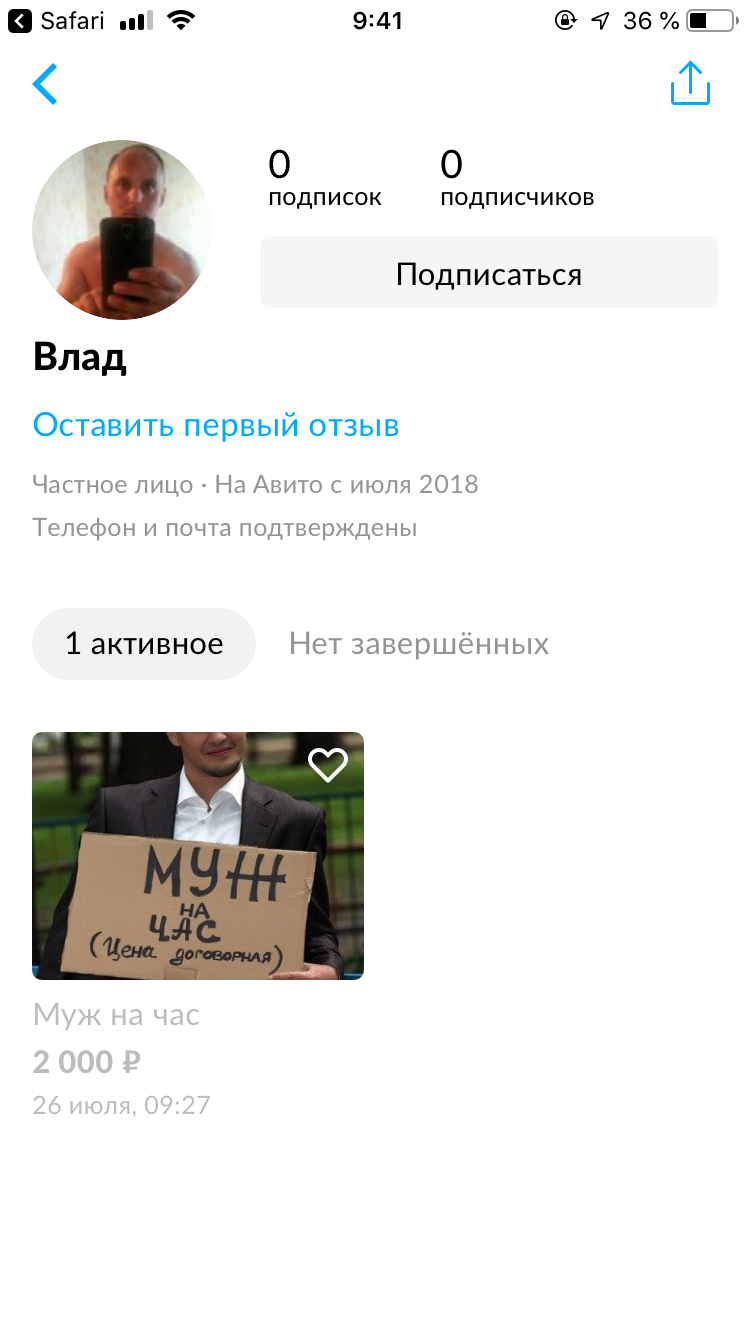Switch to Нет завершённых tab
Image resolution: width=750 pixels, height=1334 pixels.
pyautogui.click(x=419, y=643)
